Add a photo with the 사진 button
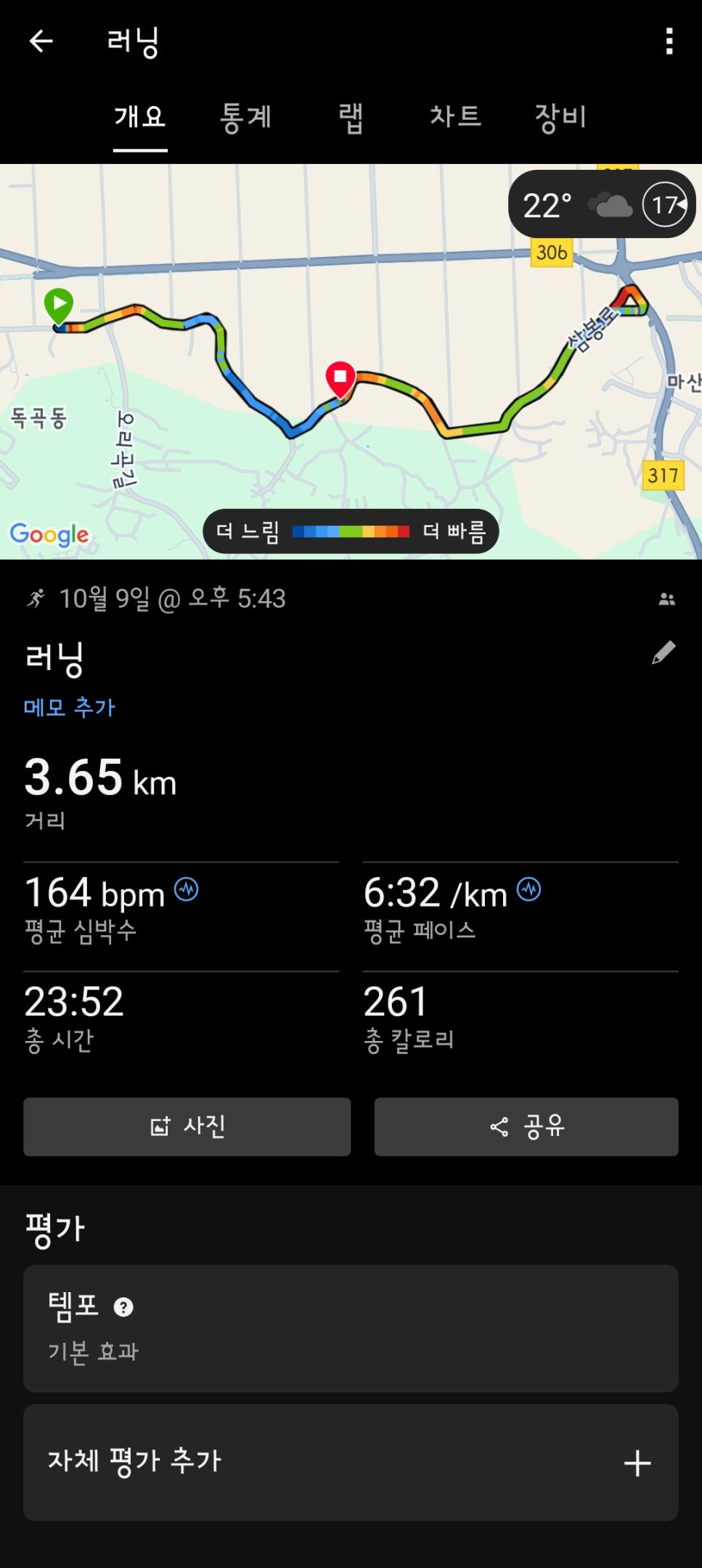Image resolution: width=702 pixels, height=1568 pixels. [x=187, y=1127]
